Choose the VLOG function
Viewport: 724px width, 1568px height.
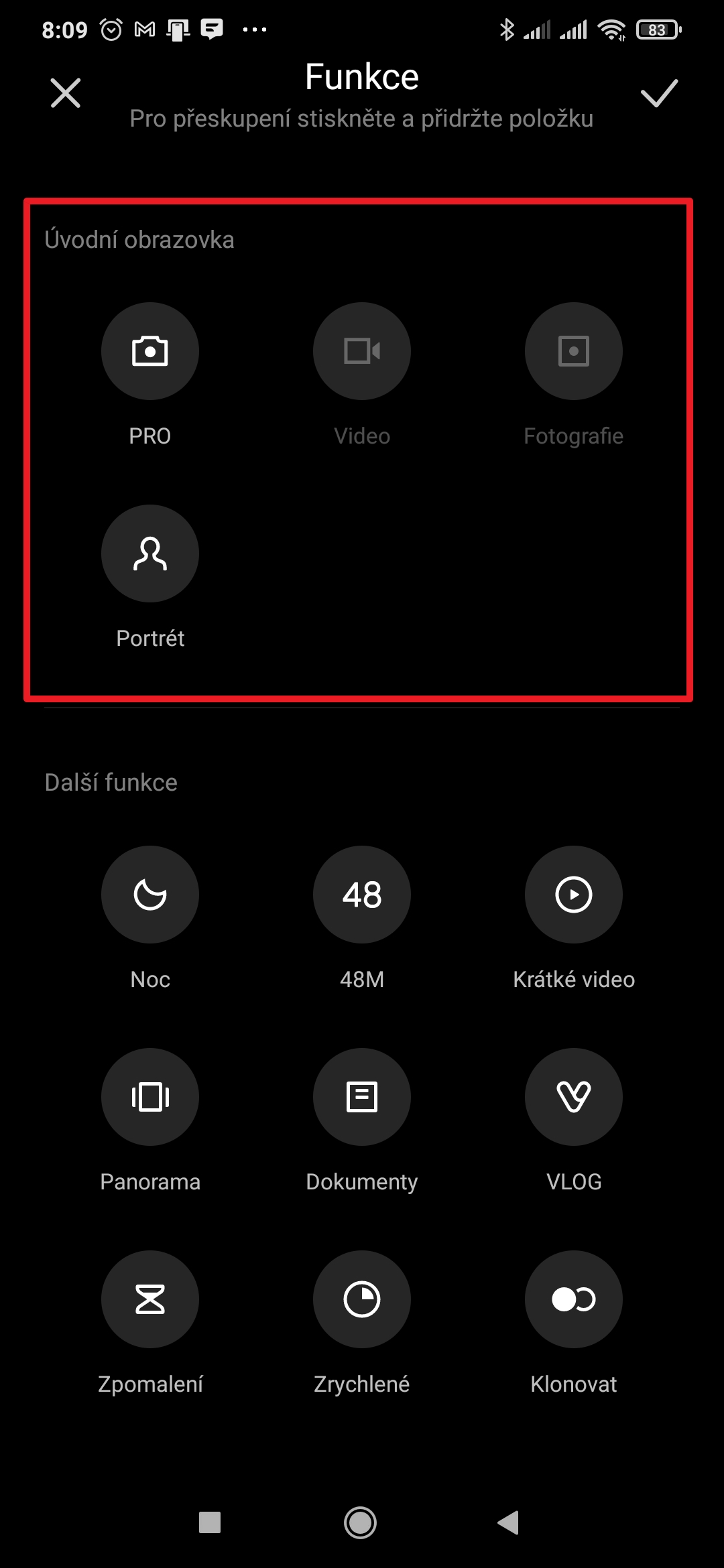tap(574, 1097)
